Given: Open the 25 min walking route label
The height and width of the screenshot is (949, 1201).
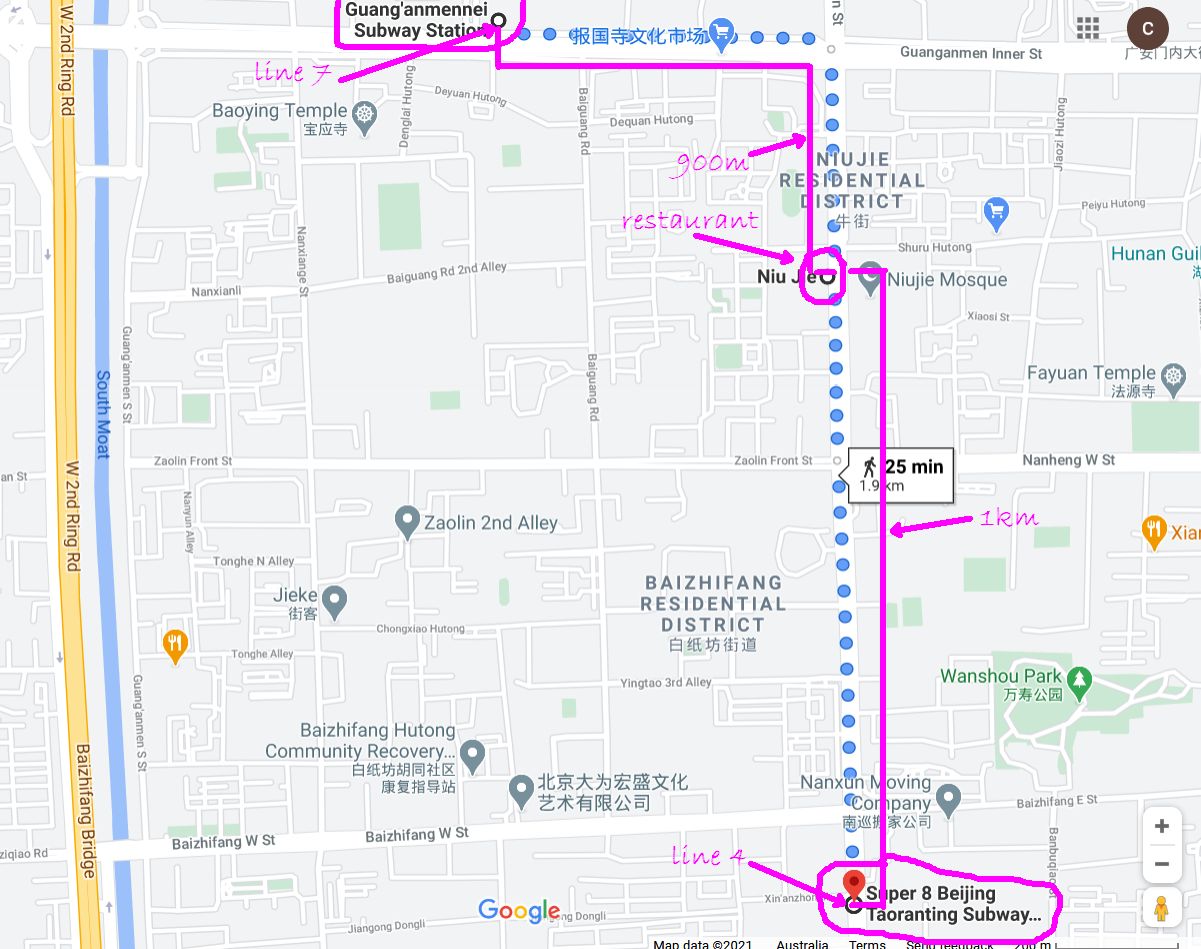Looking at the screenshot, I should [x=900, y=474].
